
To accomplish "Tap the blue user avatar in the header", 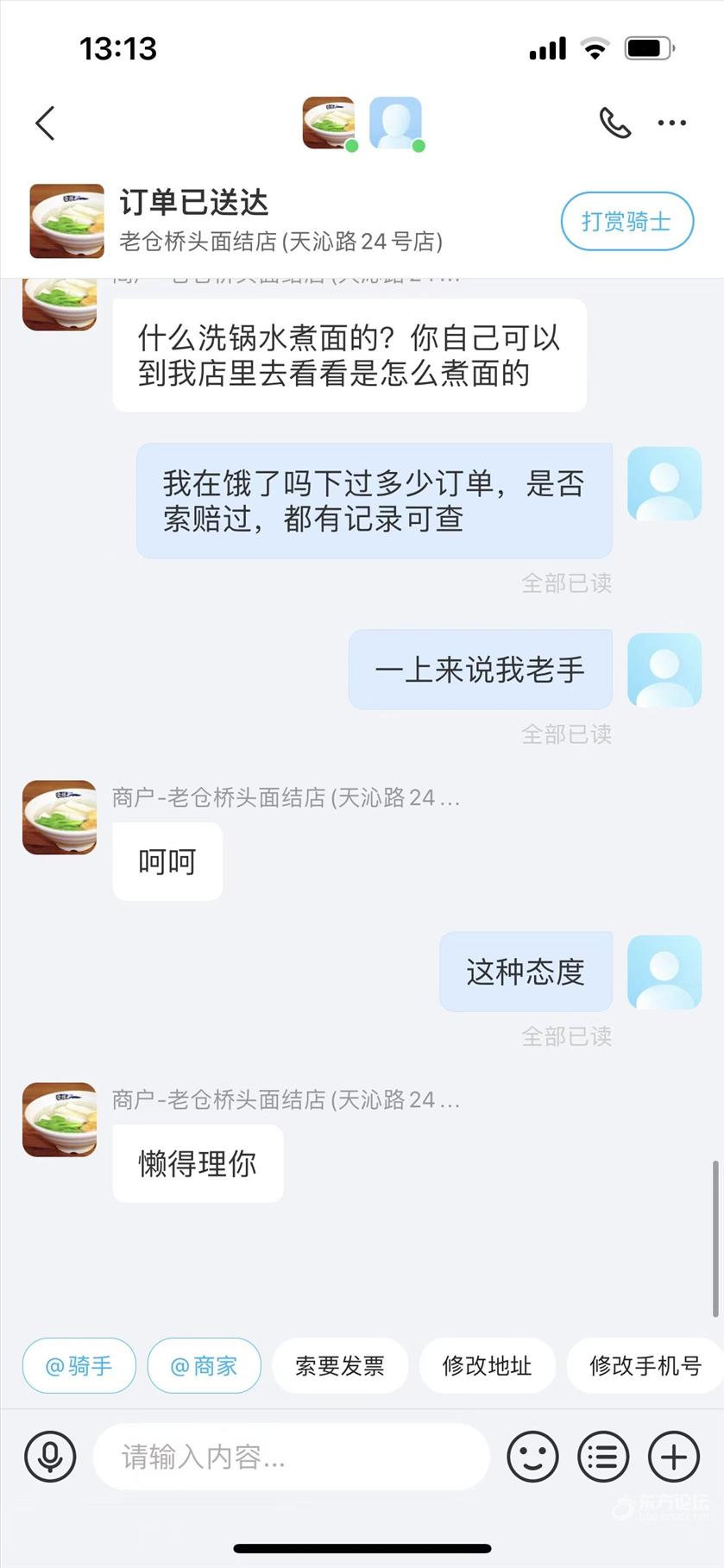I will point(395,123).
